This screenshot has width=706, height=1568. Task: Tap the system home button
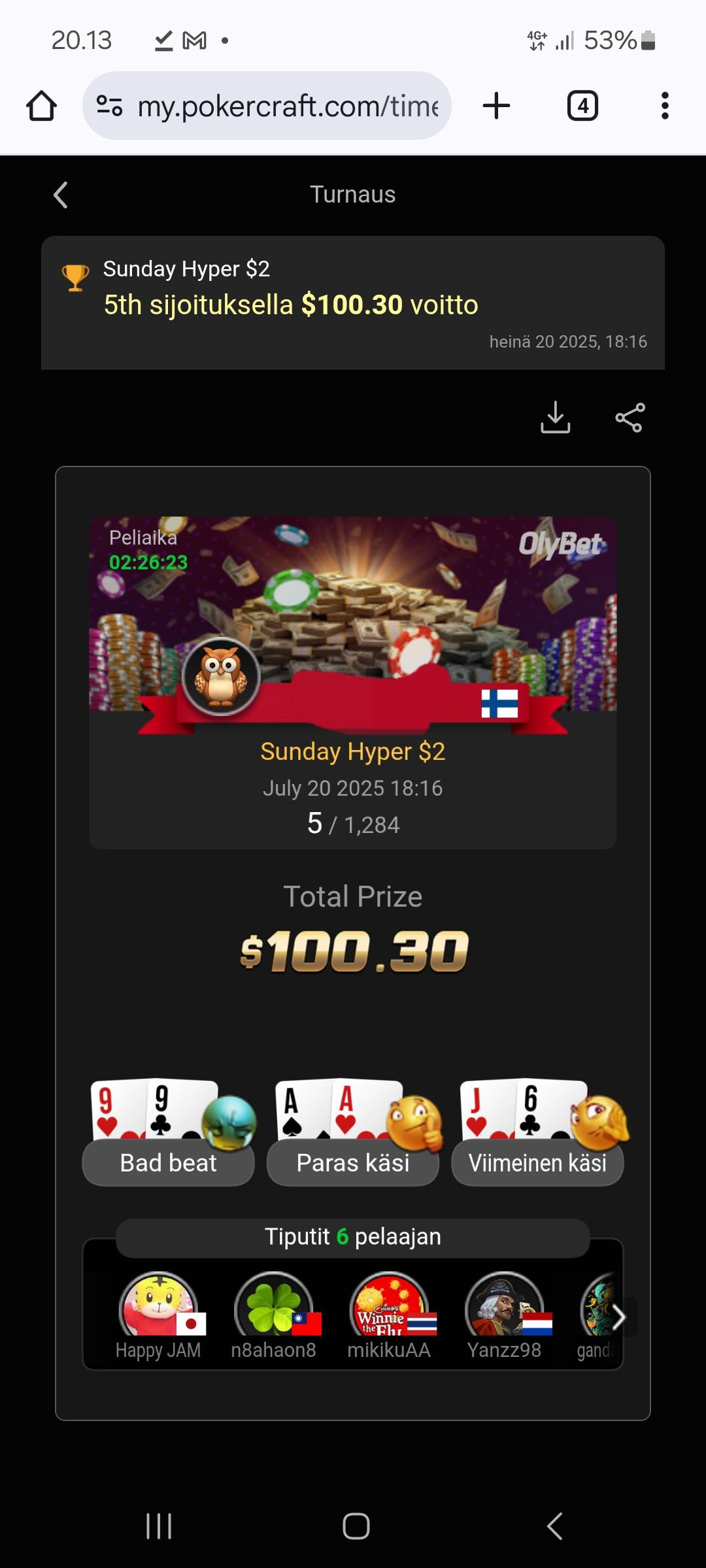(356, 1526)
